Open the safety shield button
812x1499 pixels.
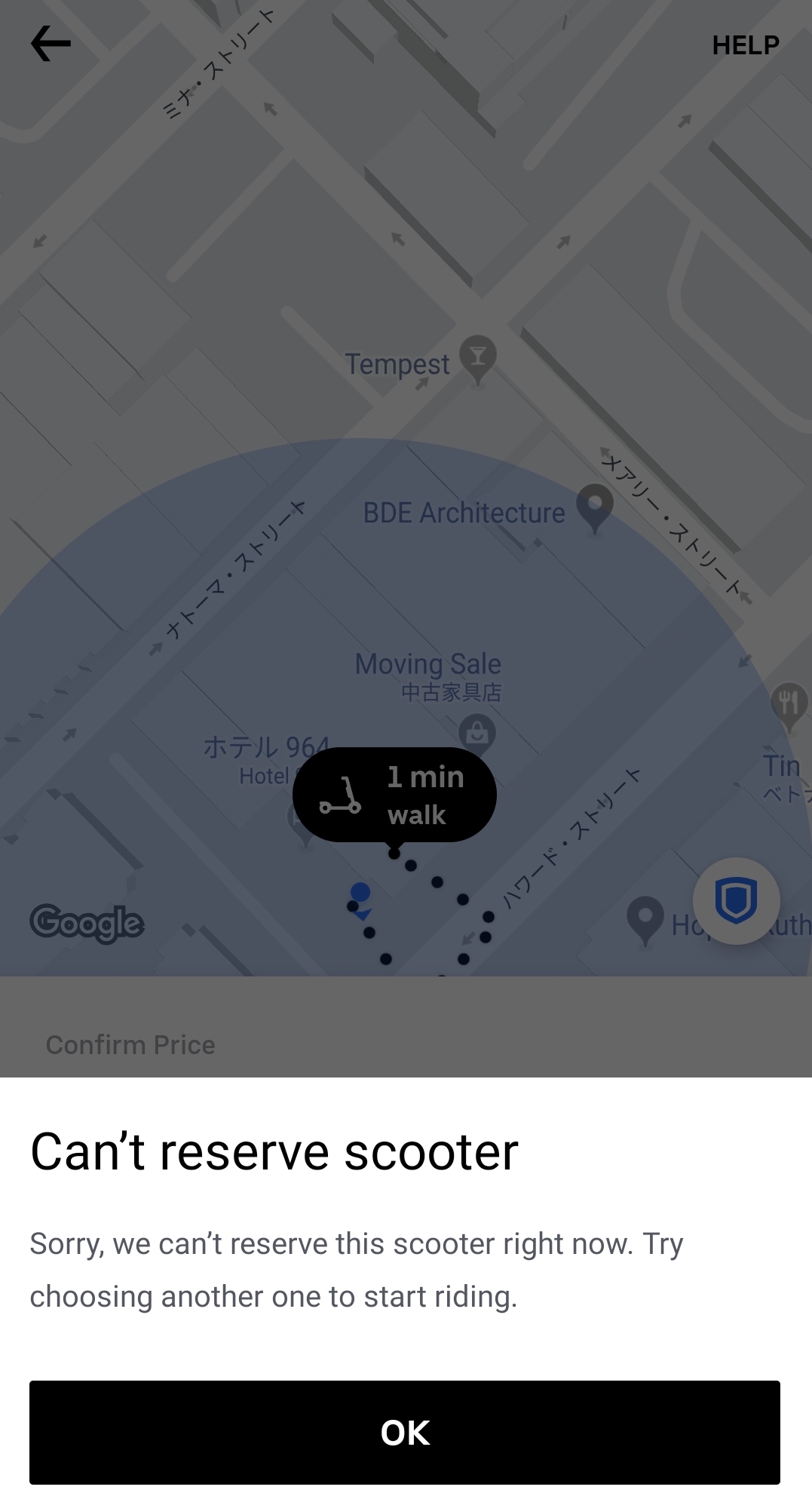pyautogui.click(x=736, y=900)
